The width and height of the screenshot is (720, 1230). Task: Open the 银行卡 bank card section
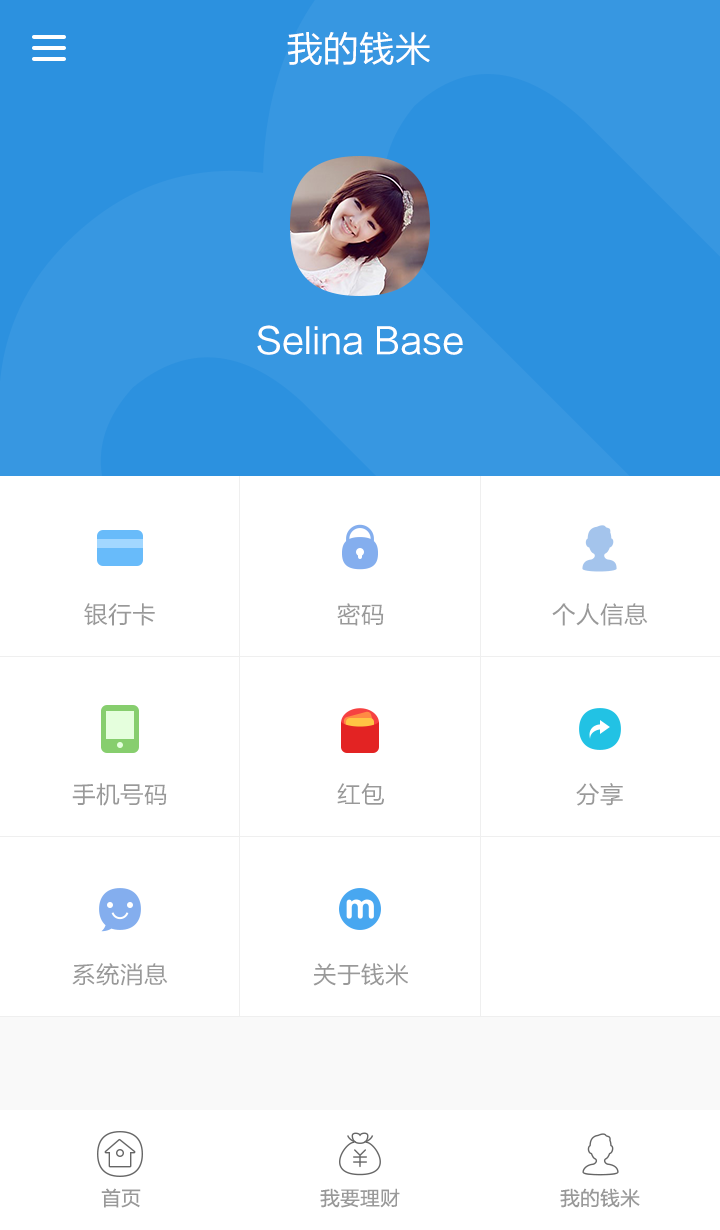coord(120,567)
